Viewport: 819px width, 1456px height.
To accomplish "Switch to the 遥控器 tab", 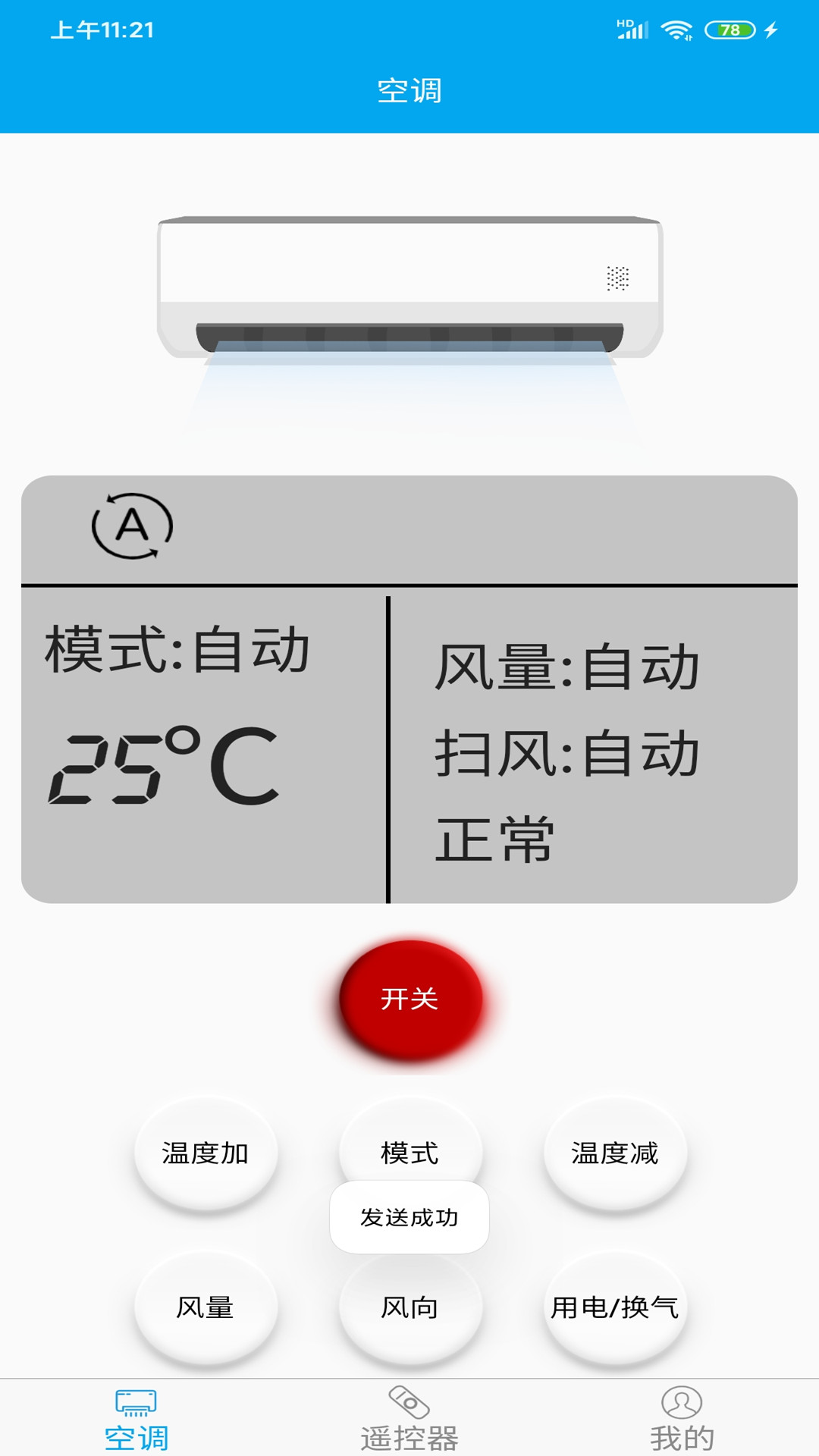I will [409, 1419].
